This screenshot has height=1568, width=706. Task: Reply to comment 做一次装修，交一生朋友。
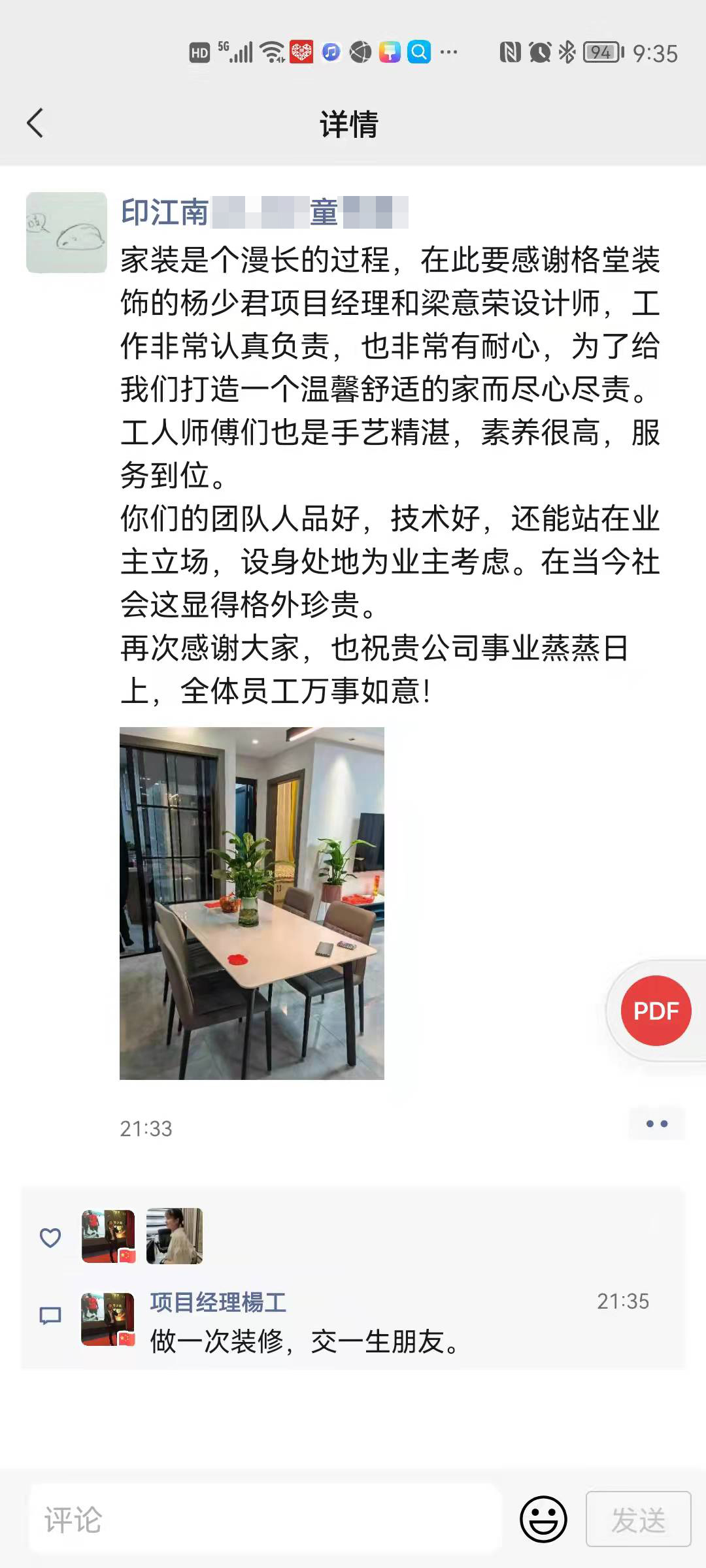click(305, 1342)
